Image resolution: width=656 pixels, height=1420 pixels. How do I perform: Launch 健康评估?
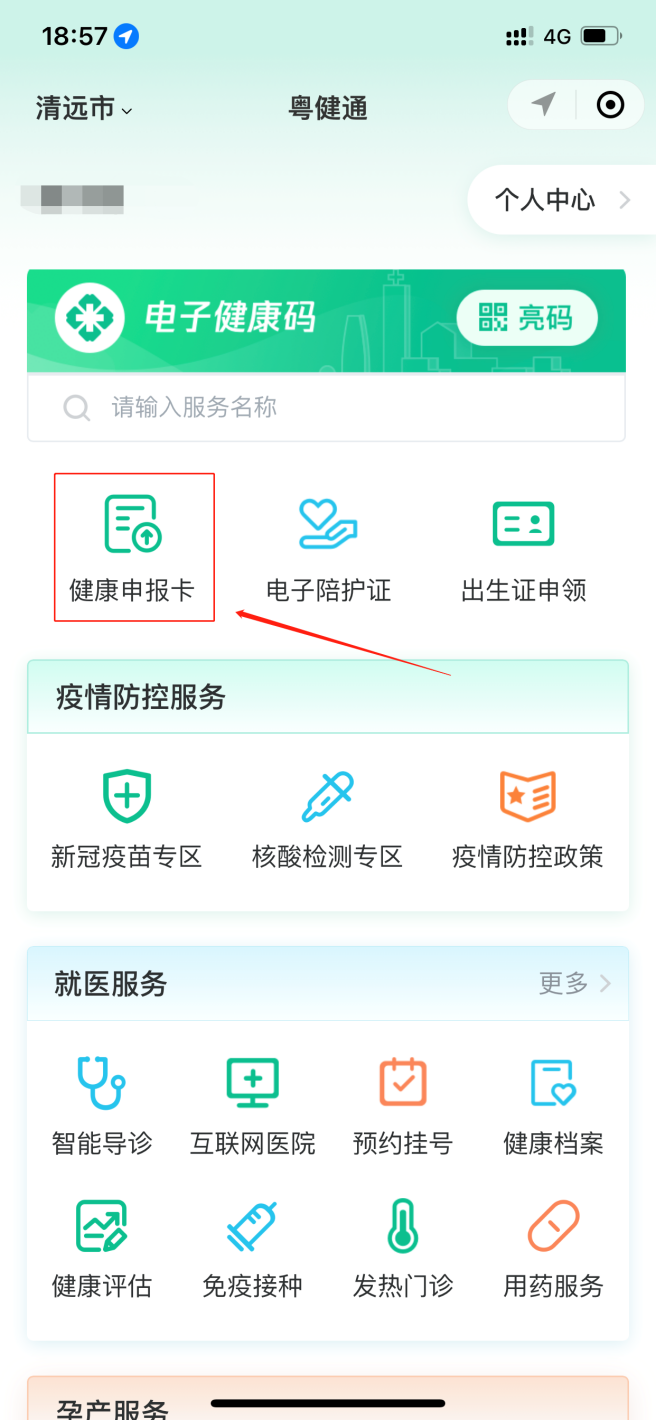pyautogui.click(x=102, y=1248)
